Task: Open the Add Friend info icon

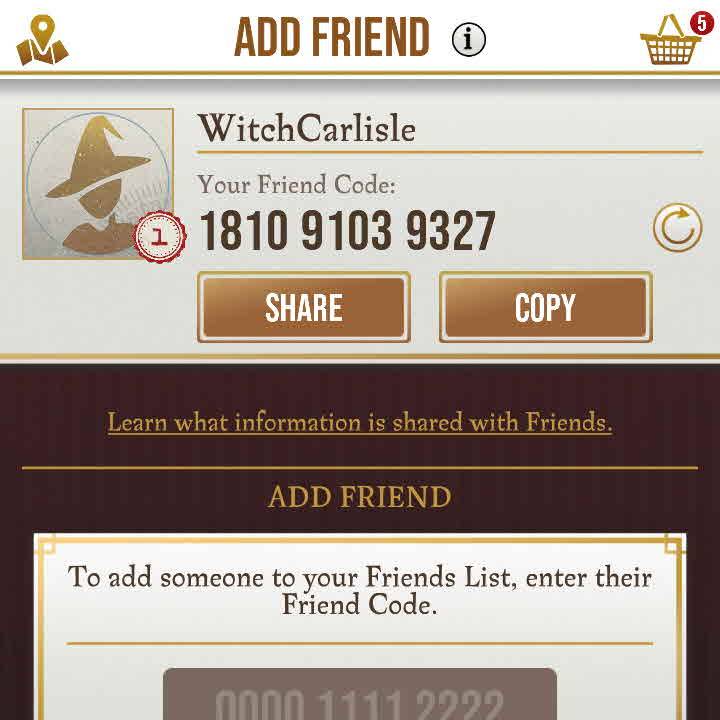Action: (468, 39)
